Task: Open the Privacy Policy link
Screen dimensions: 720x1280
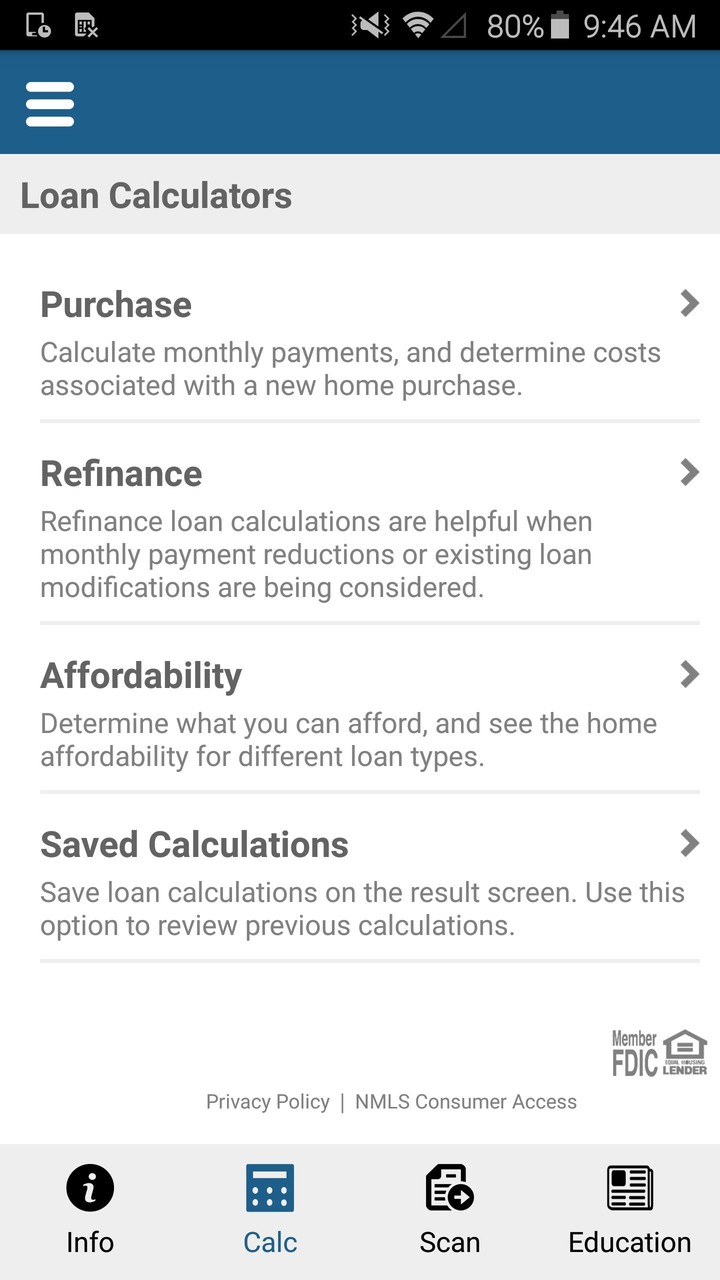Action: click(268, 1102)
